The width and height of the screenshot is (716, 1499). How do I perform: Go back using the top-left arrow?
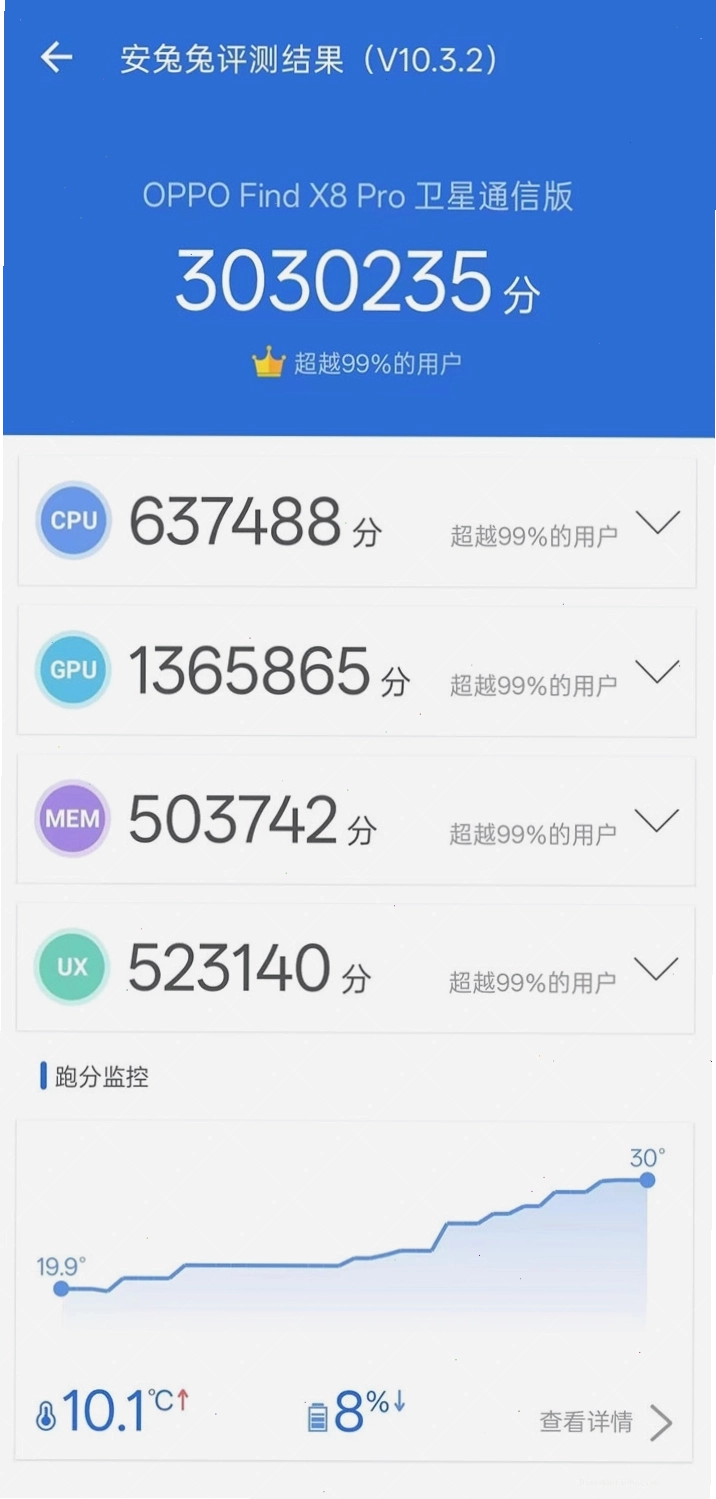56,58
